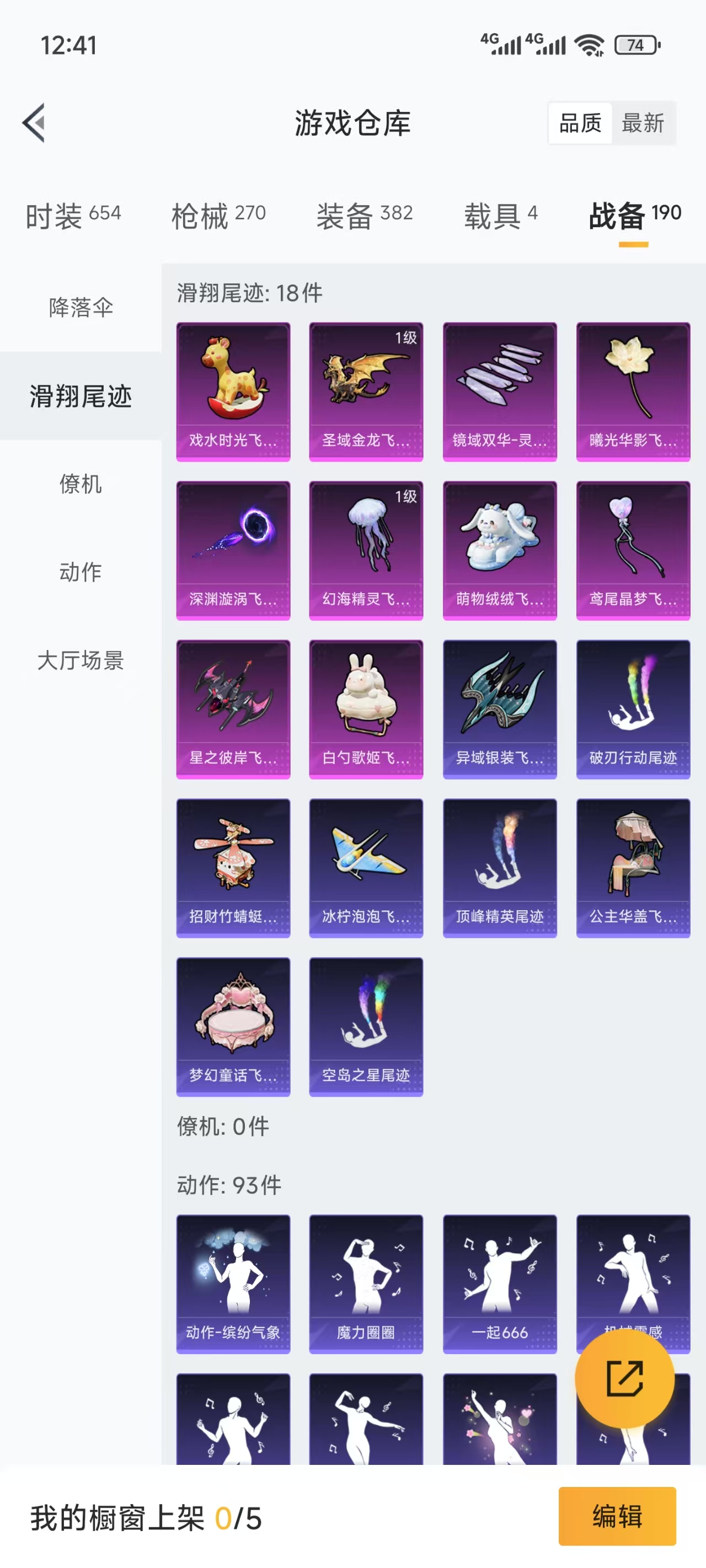Open the 深渊漩涡飞 trail item

click(233, 550)
